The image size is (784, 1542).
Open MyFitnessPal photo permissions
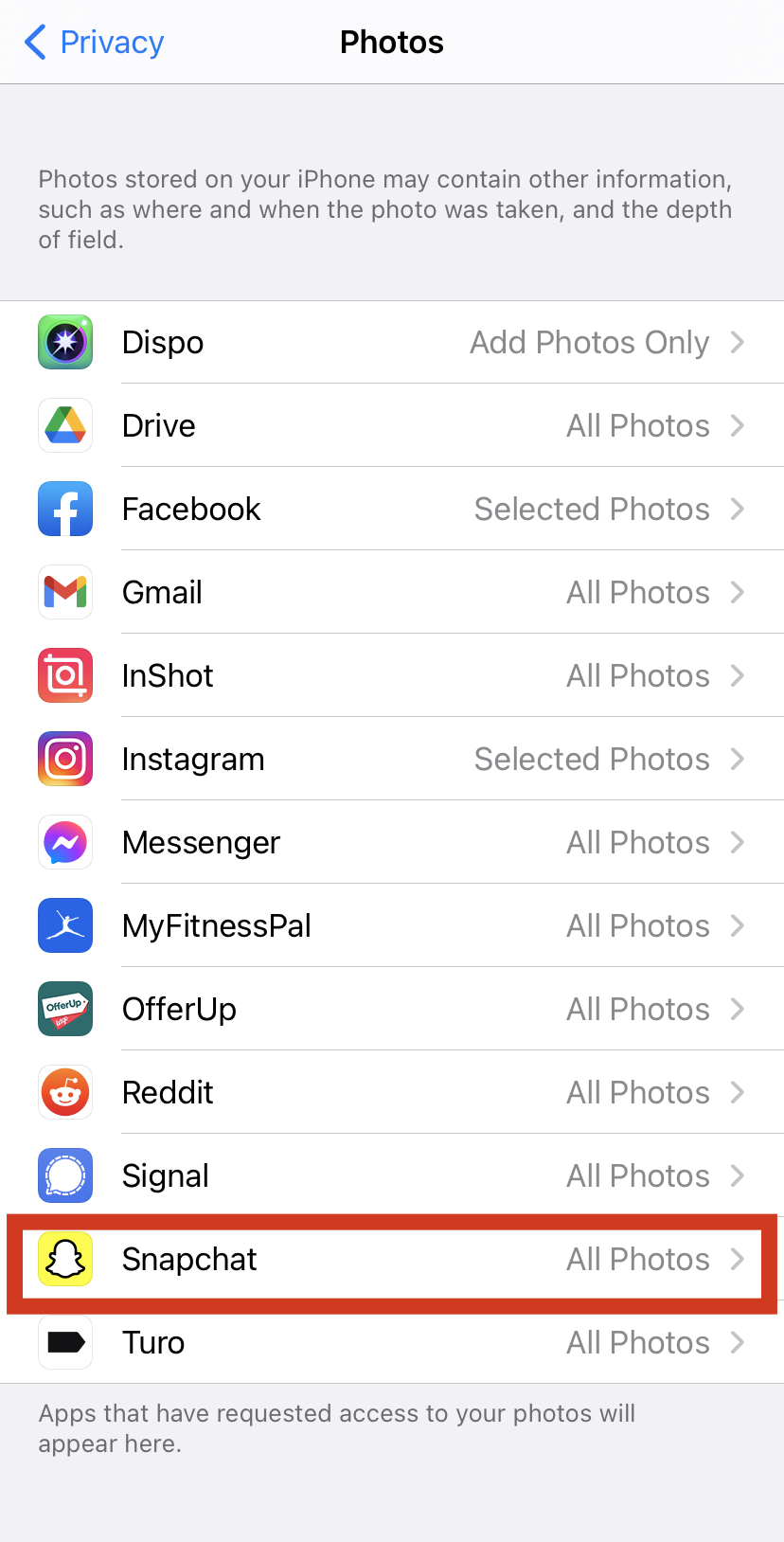pyautogui.click(x=392, y=926)
